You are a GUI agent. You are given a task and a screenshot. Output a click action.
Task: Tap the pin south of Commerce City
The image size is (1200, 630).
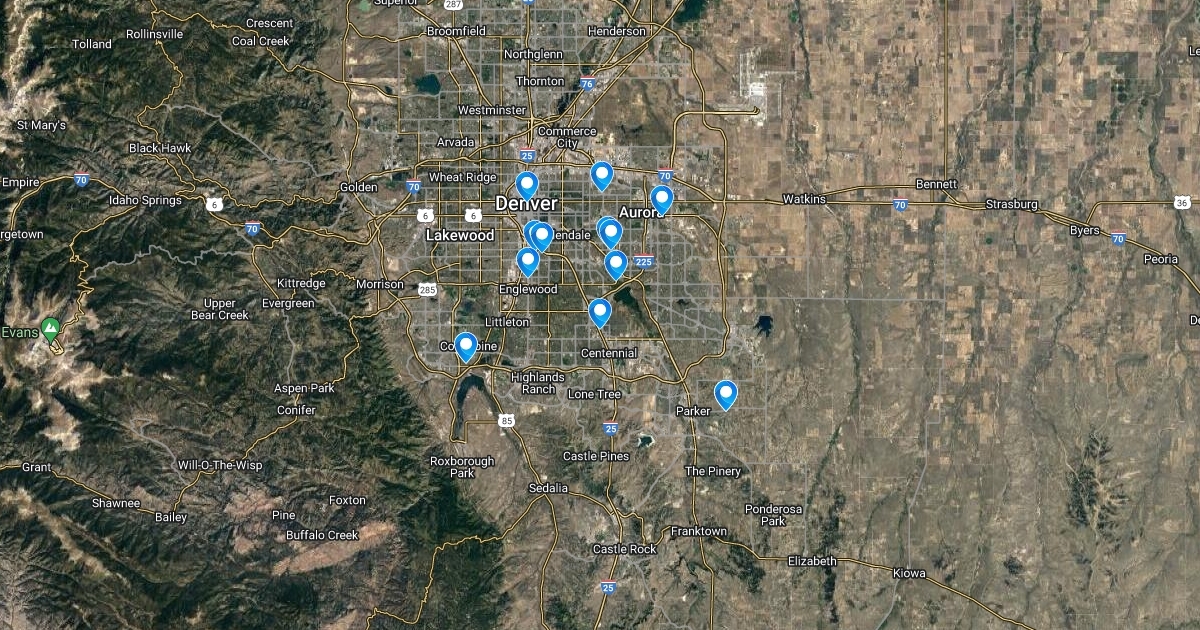click(x=601, y=175)
